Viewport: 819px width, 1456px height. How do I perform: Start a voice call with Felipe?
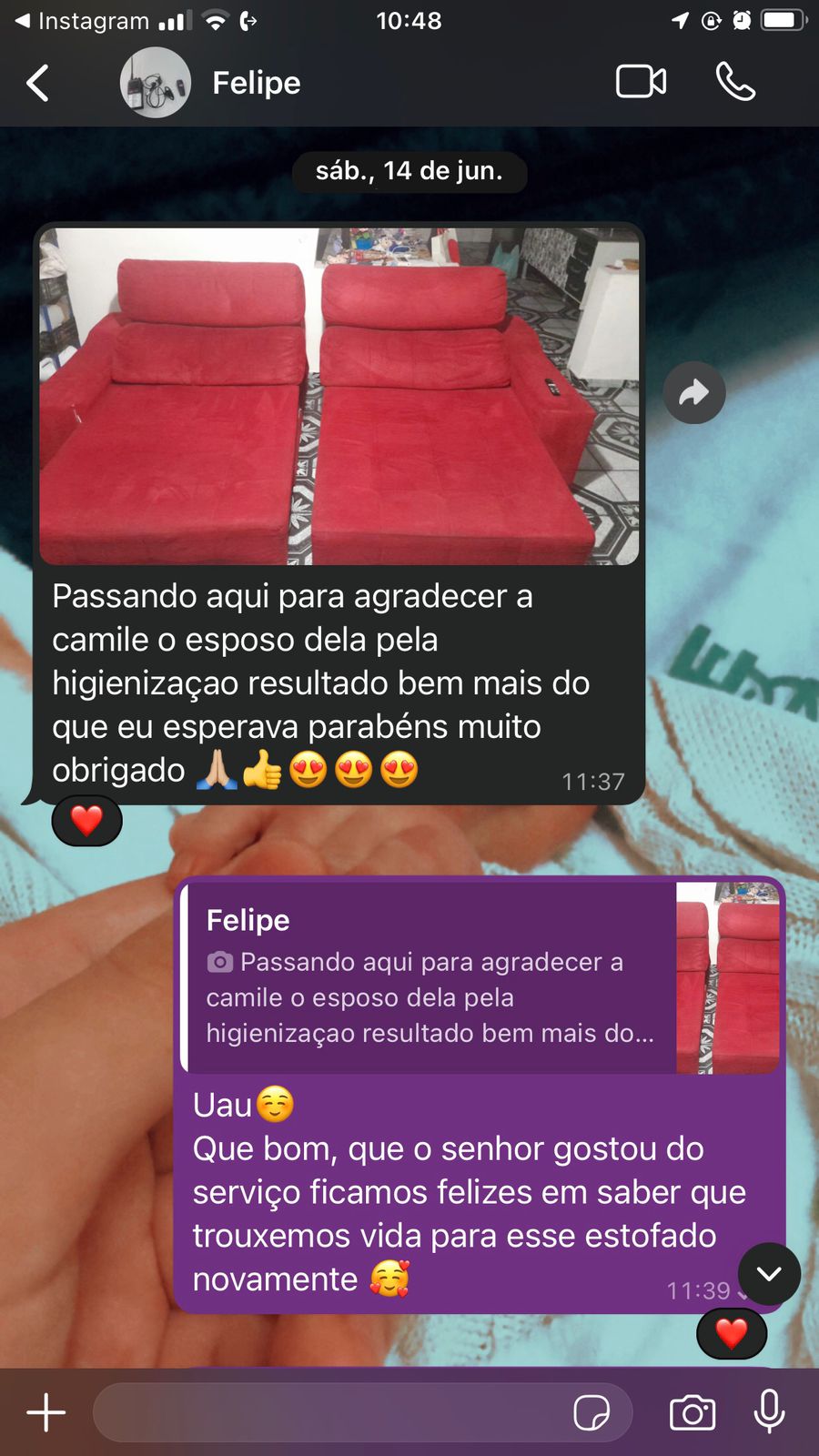tap(737, 82)
